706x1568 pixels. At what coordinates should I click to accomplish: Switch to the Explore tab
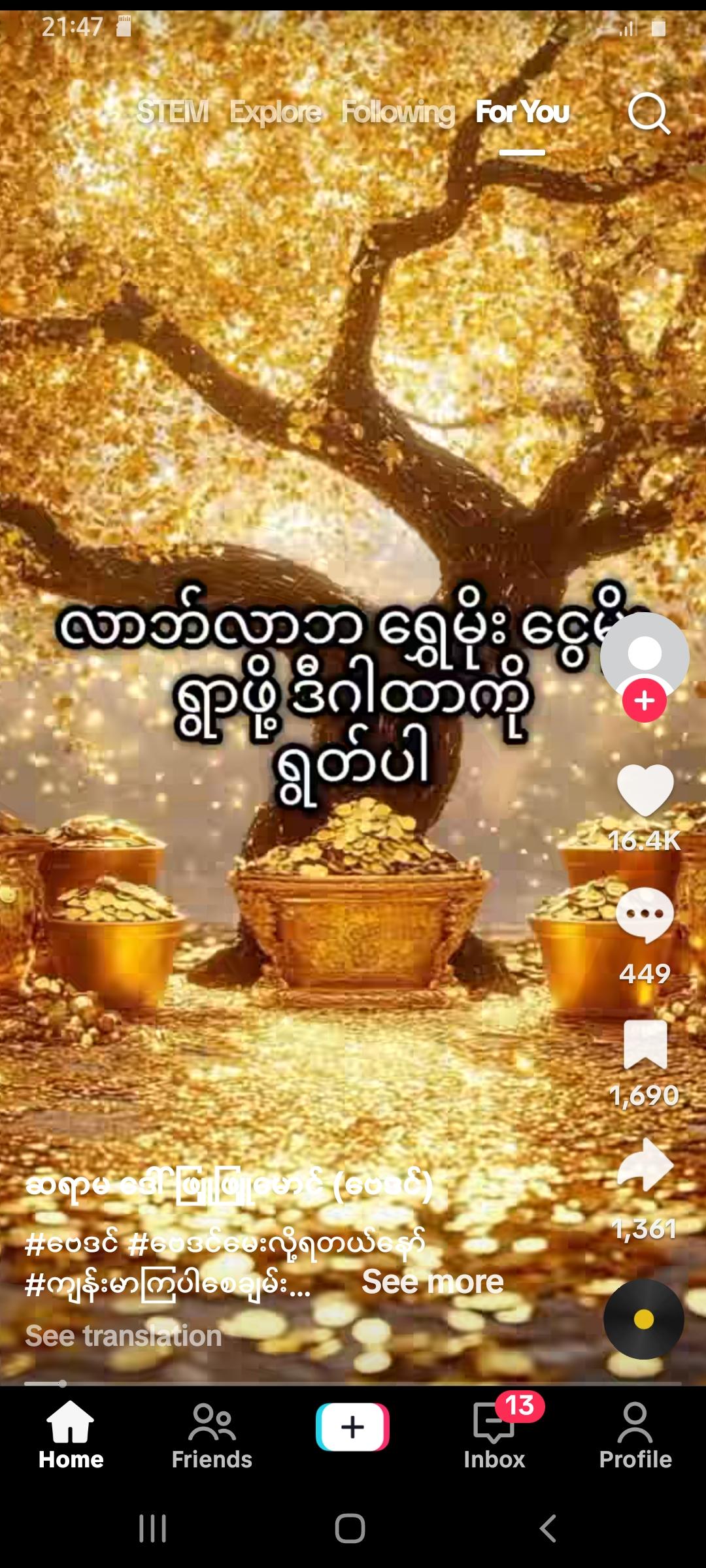coord(275,112)
